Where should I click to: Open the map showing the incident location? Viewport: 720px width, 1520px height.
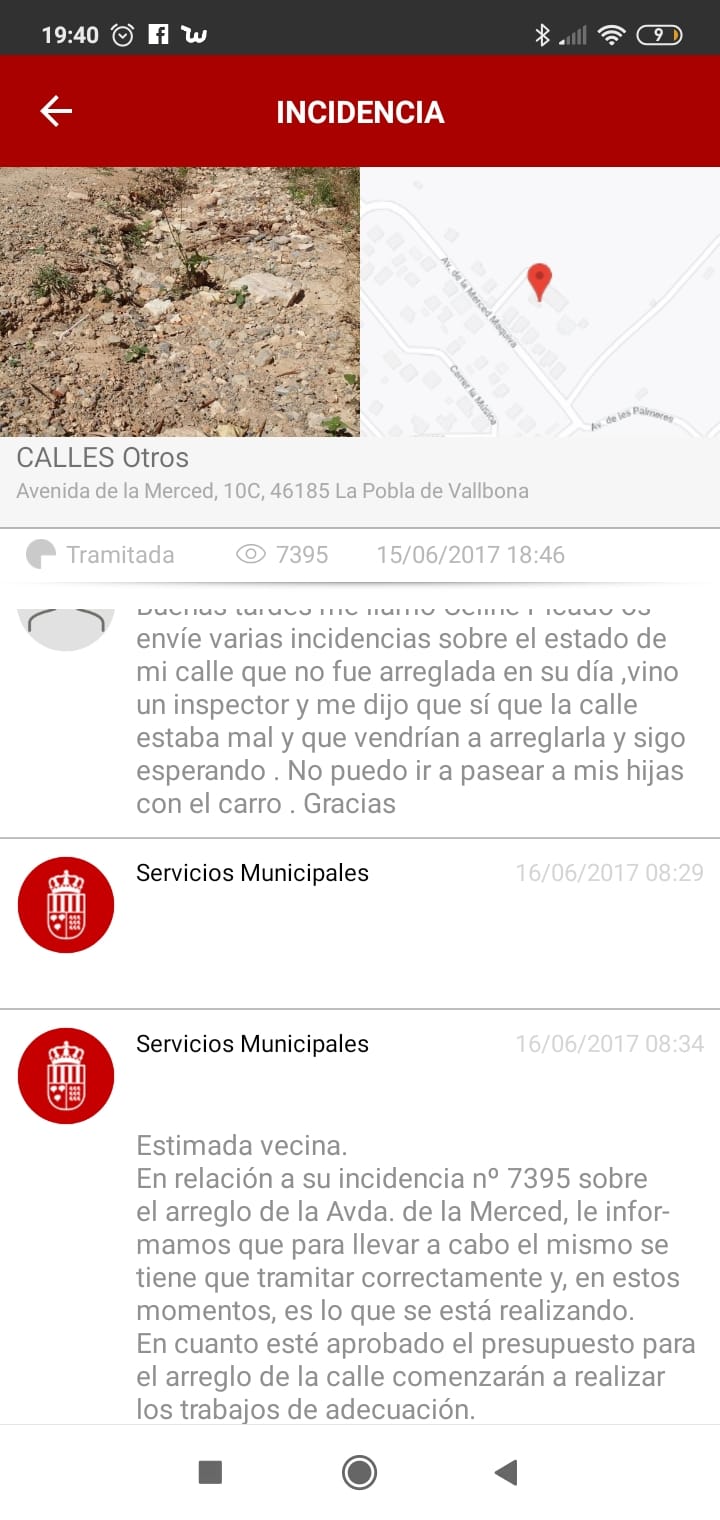pos(540,301)
